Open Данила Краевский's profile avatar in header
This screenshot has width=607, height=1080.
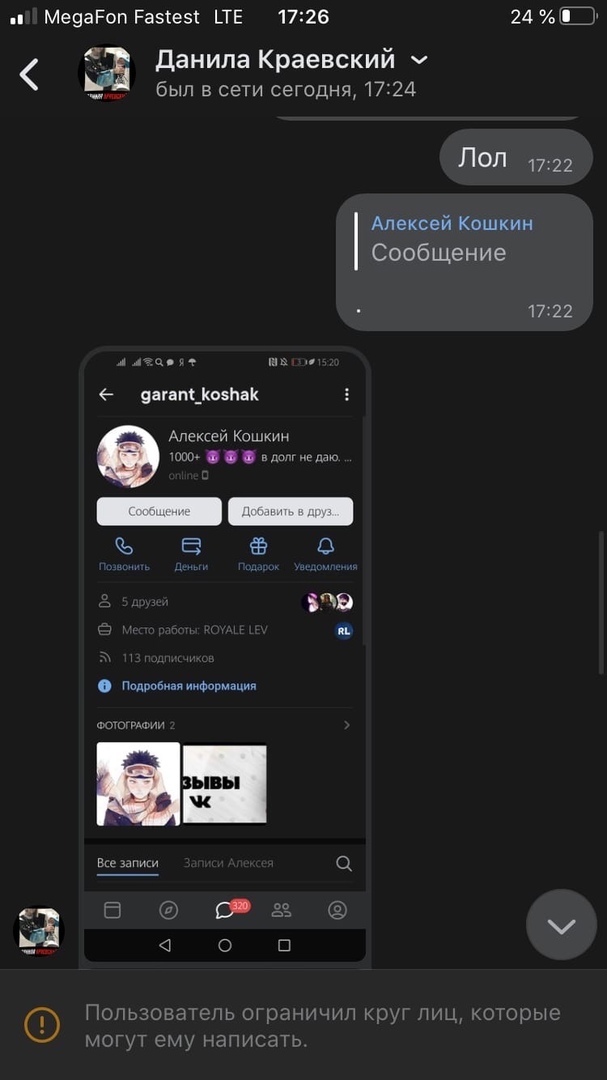click(x=105, y=74)
